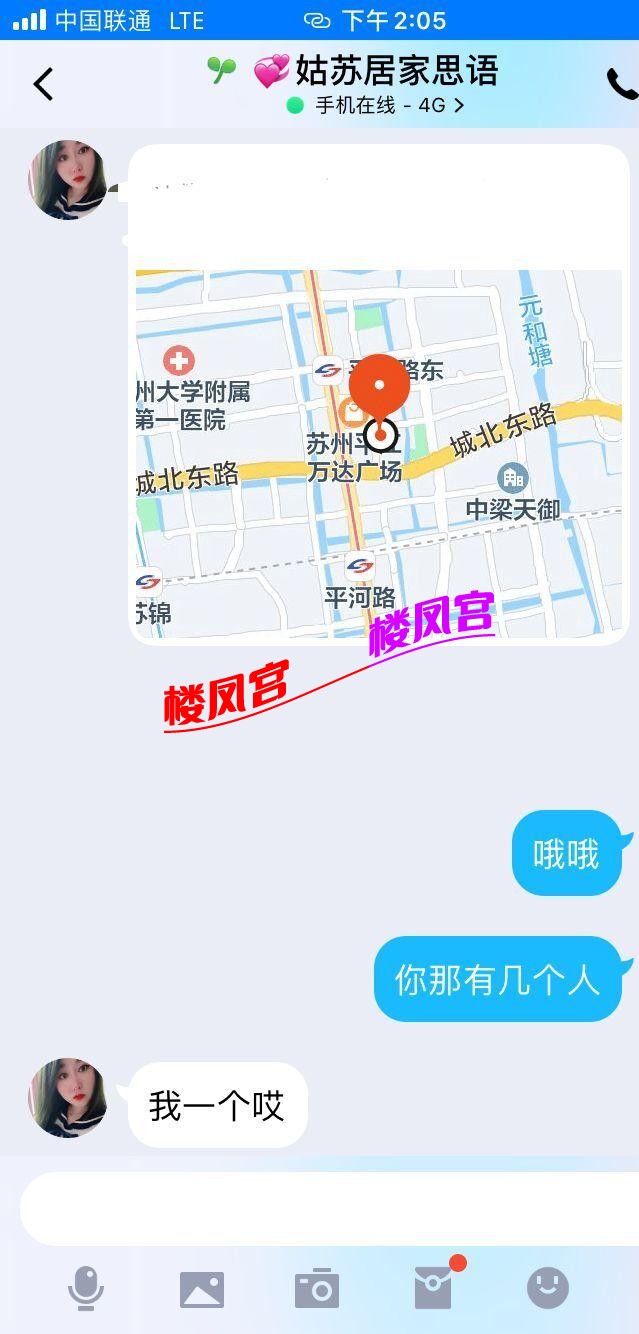The width and height of the screenshot is (639, 1334).
Task: Open the red packet option
Action: 434,1288
